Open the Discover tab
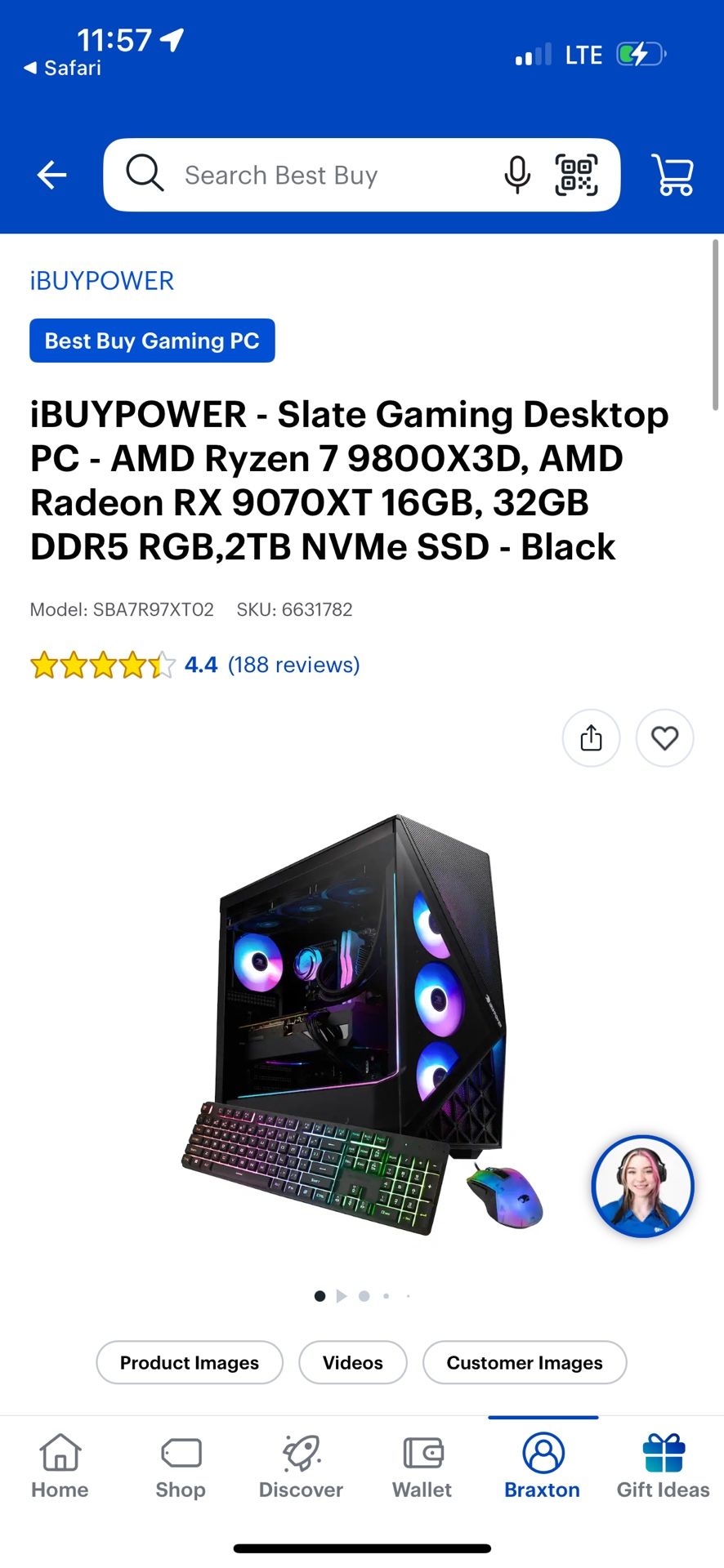 click(301, 1466)
